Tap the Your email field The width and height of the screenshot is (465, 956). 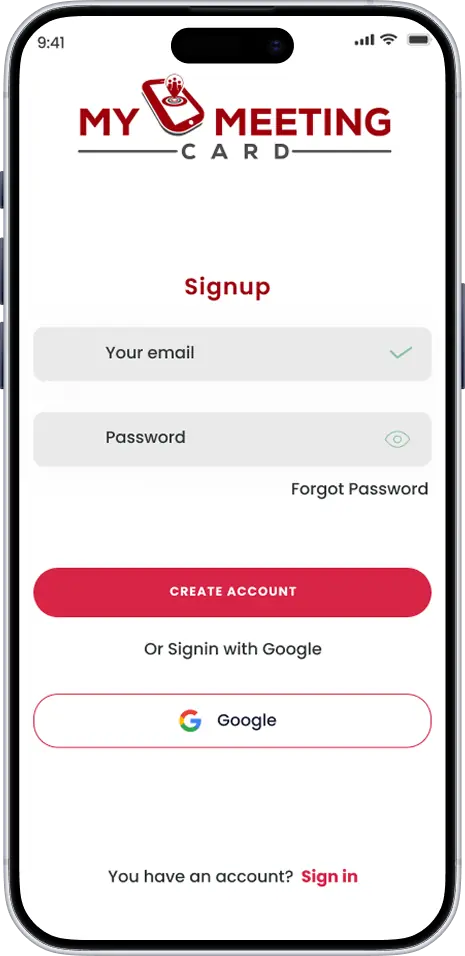click(232, 354)
